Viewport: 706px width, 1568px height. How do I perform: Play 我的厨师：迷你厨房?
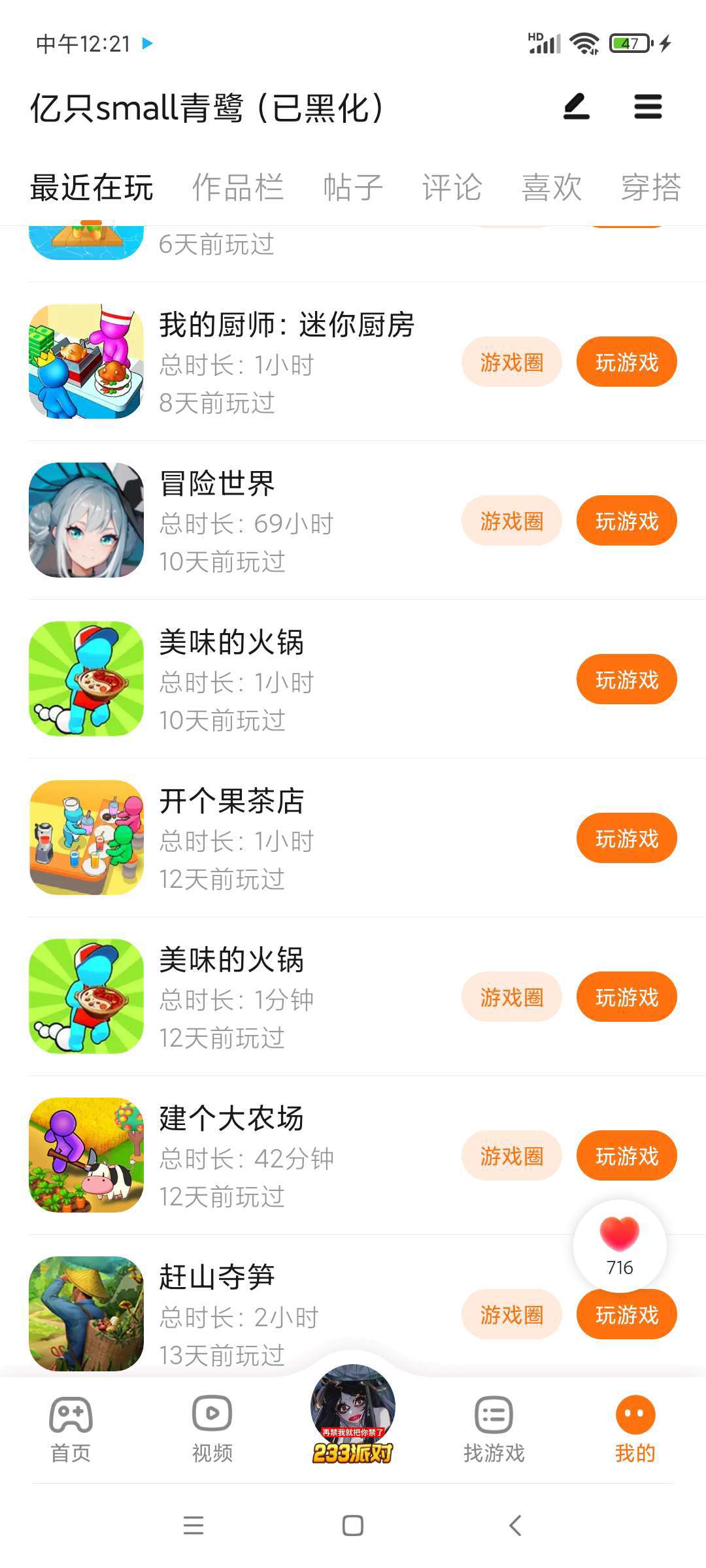[x=626, y=362]
